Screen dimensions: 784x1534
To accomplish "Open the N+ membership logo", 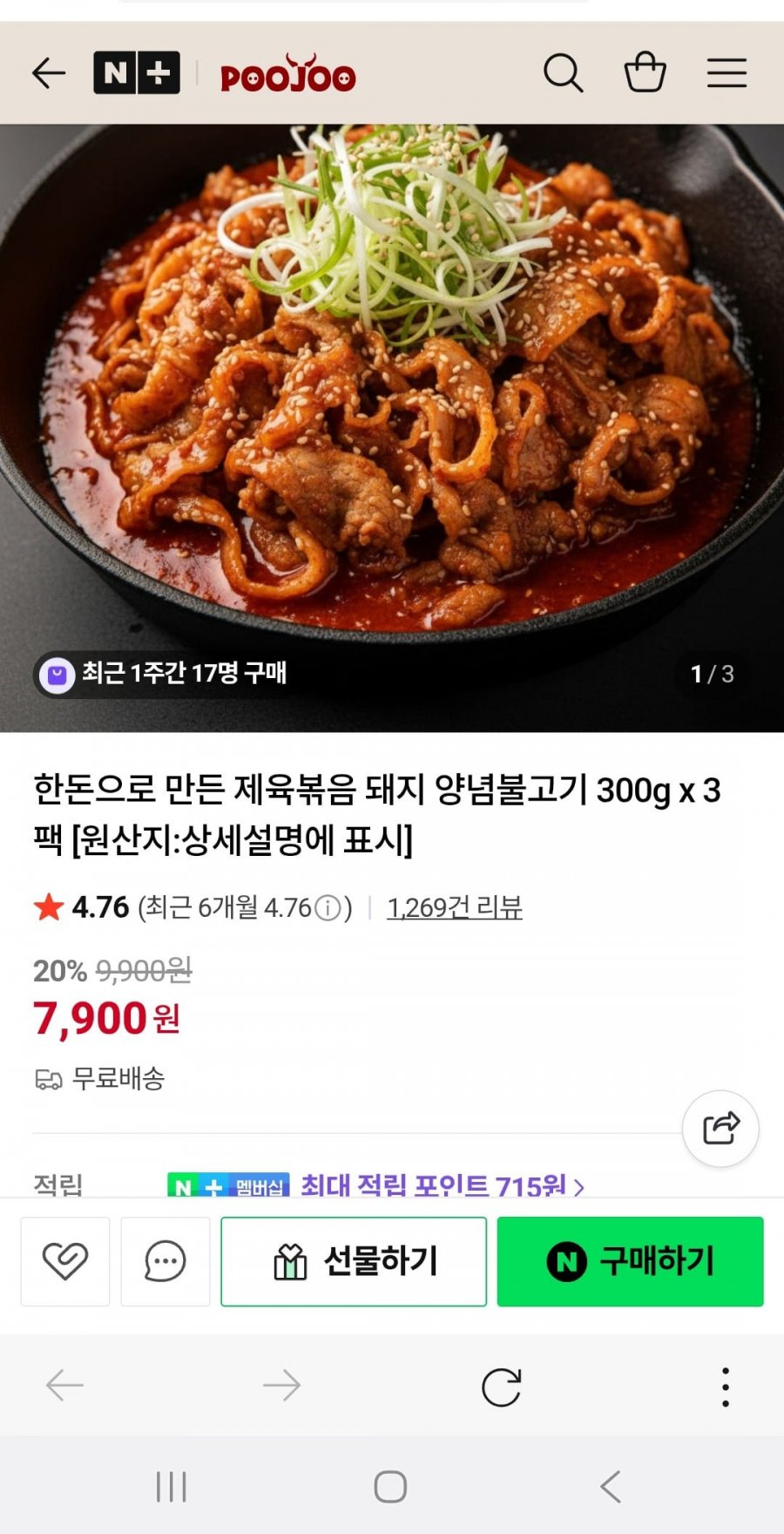I will point(137,73).
